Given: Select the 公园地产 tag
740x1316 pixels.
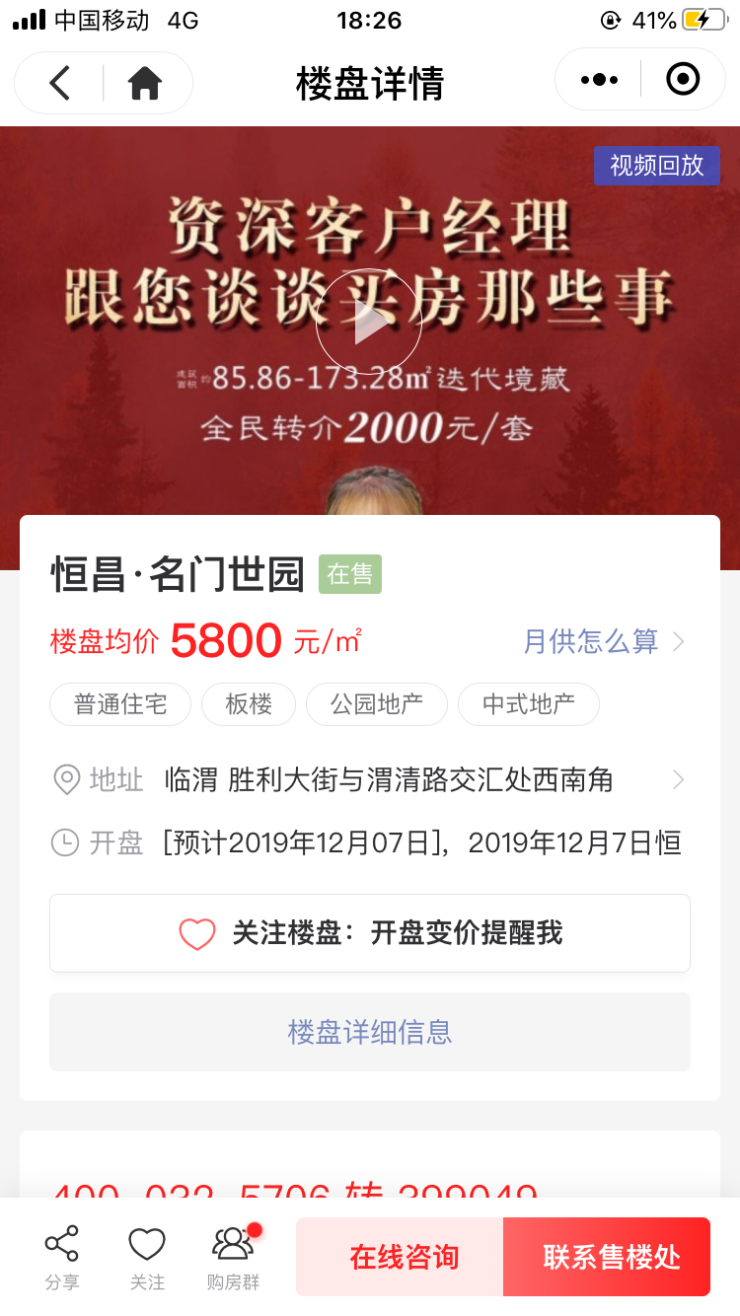Looking at the screenshot, I should tap(376, 705).
